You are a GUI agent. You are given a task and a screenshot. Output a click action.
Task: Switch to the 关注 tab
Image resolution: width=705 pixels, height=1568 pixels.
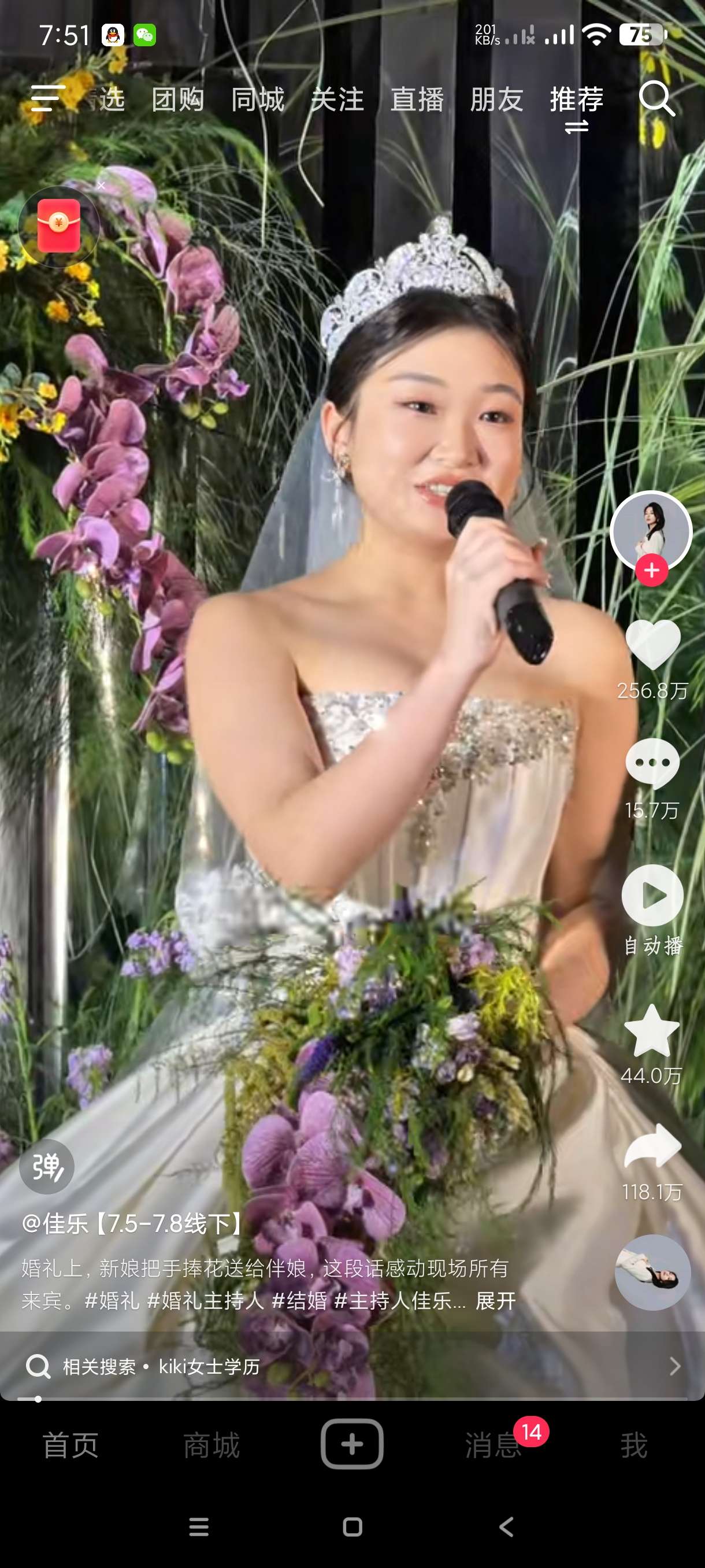pyautogui.click(x=337, y=99)
